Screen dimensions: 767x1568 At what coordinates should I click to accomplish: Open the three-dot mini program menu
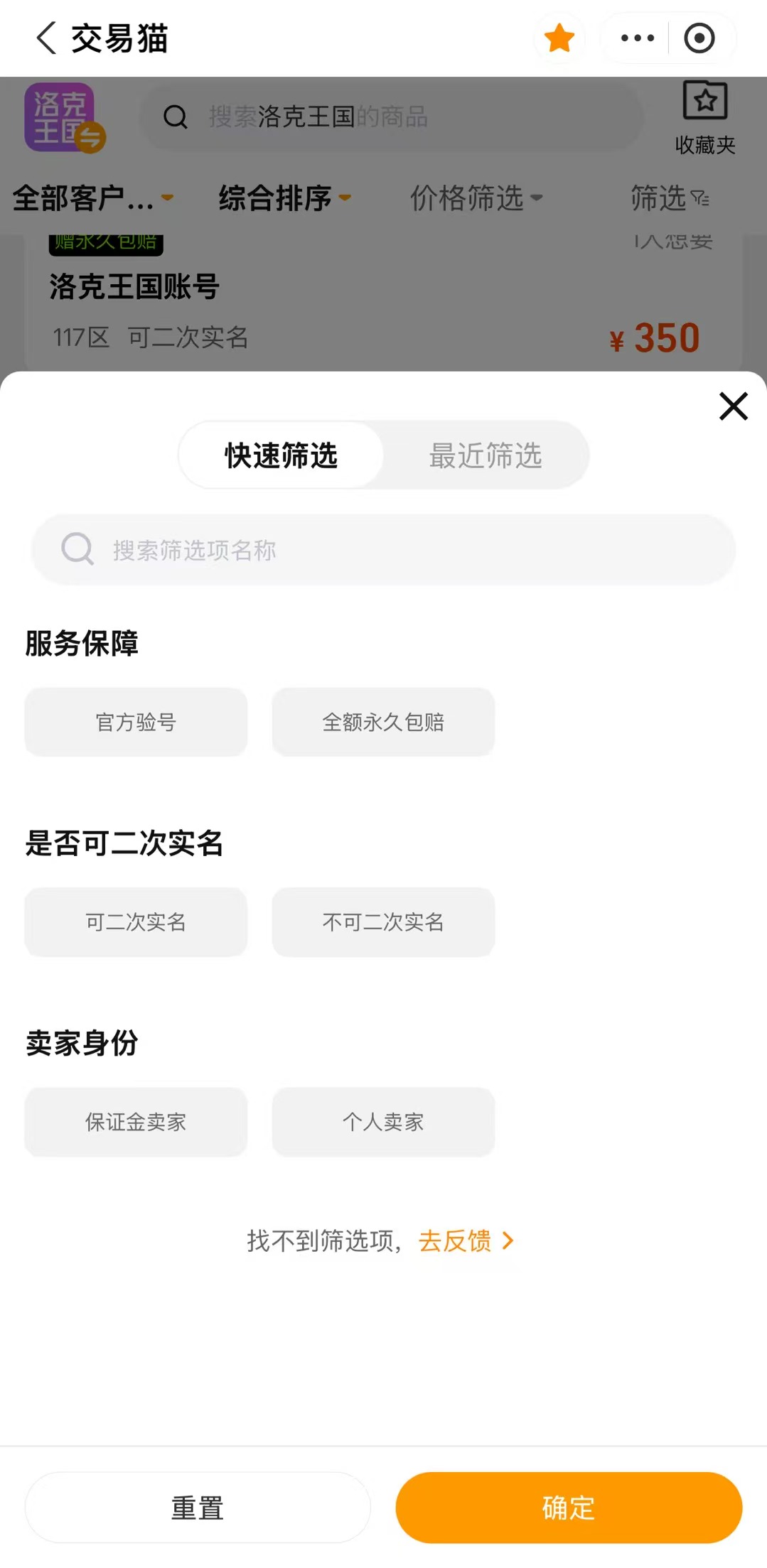pos(637,38)
